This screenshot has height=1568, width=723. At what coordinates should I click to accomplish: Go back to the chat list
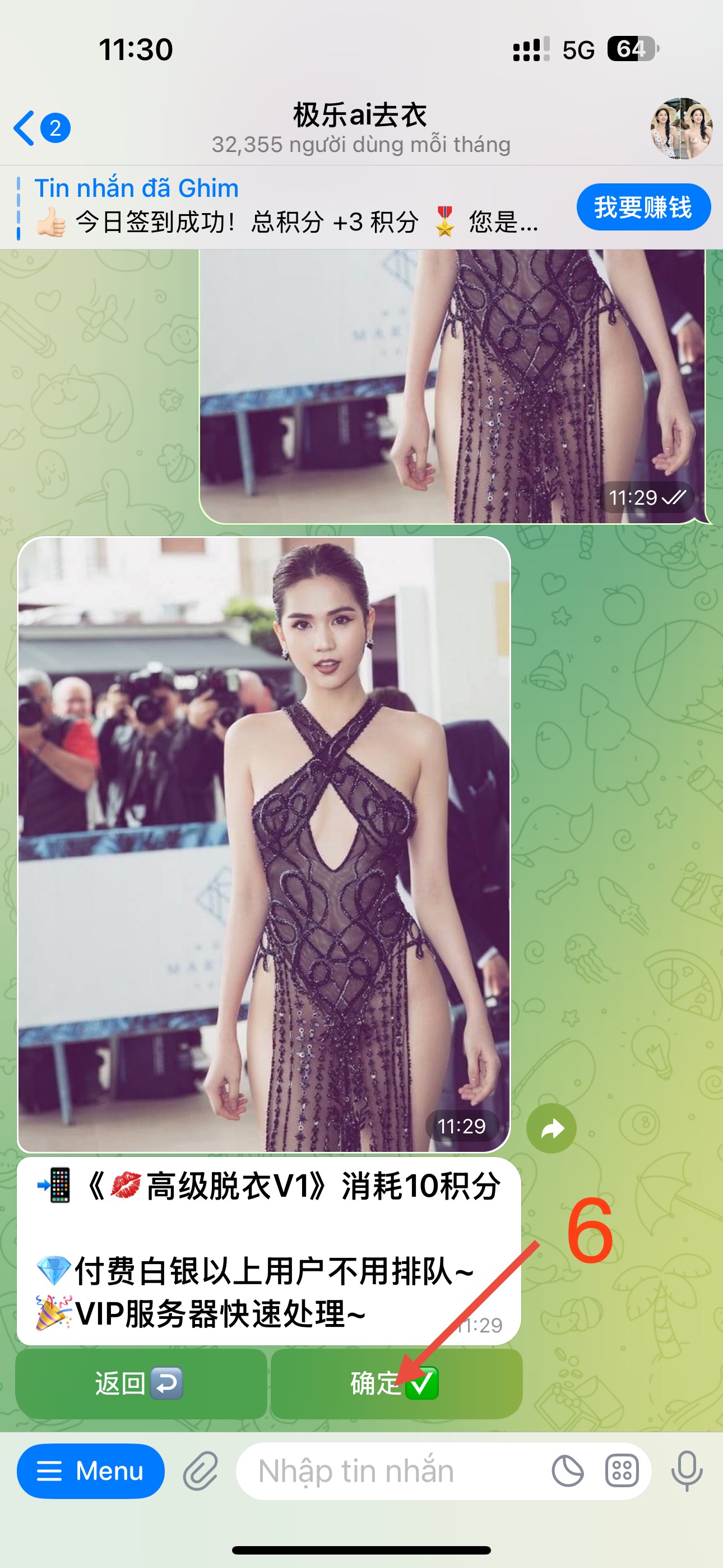tap(40, 128)
